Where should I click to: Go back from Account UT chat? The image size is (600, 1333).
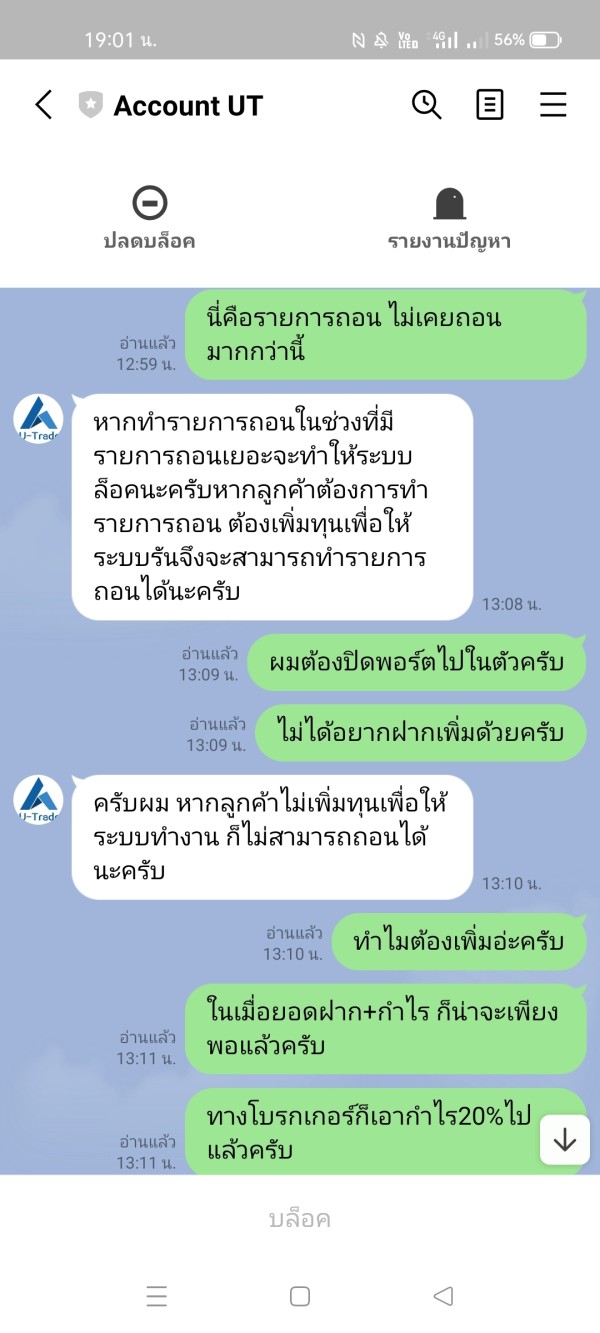click(43, 105)
